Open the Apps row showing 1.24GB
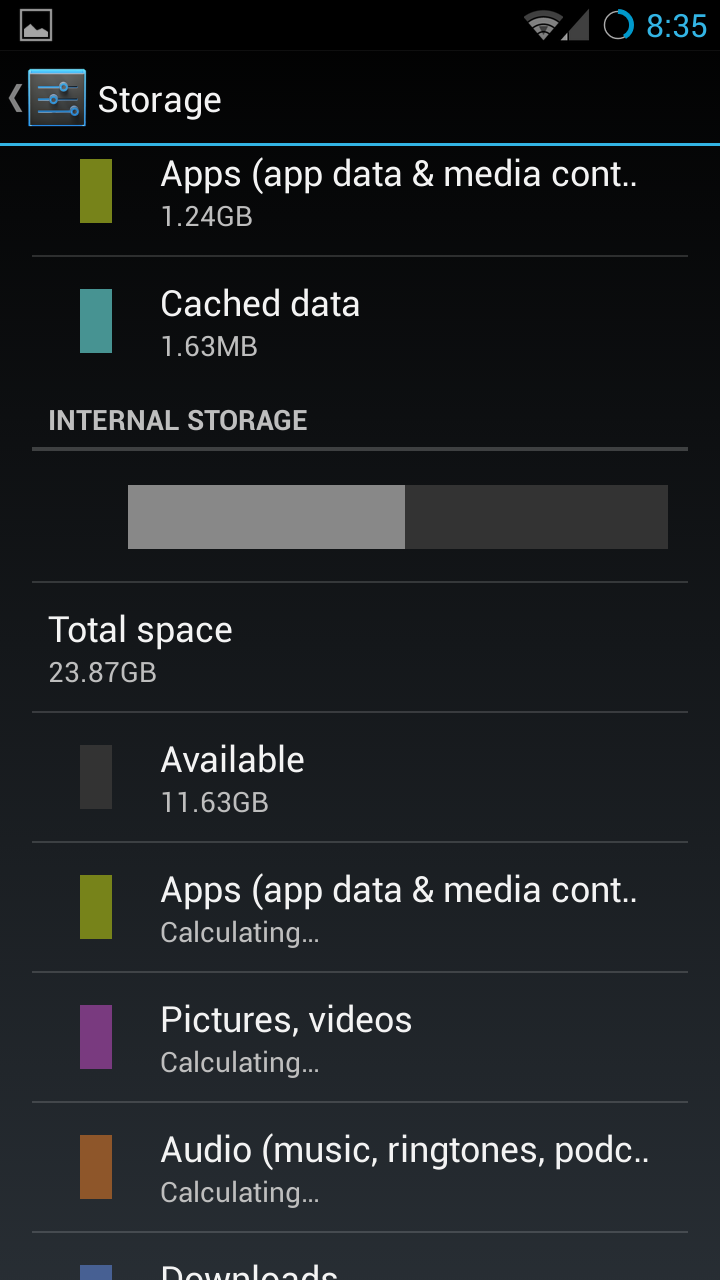Screen dimensions: 720x1280 coord(360,192)
